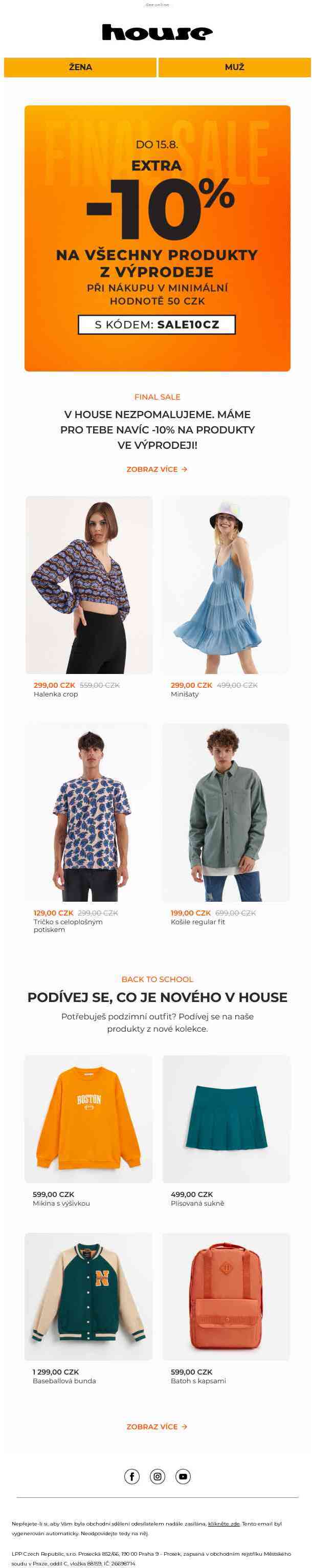View the orange Mikina s výšivkou
The image size is (312, 1568).
pos(88,1119)
